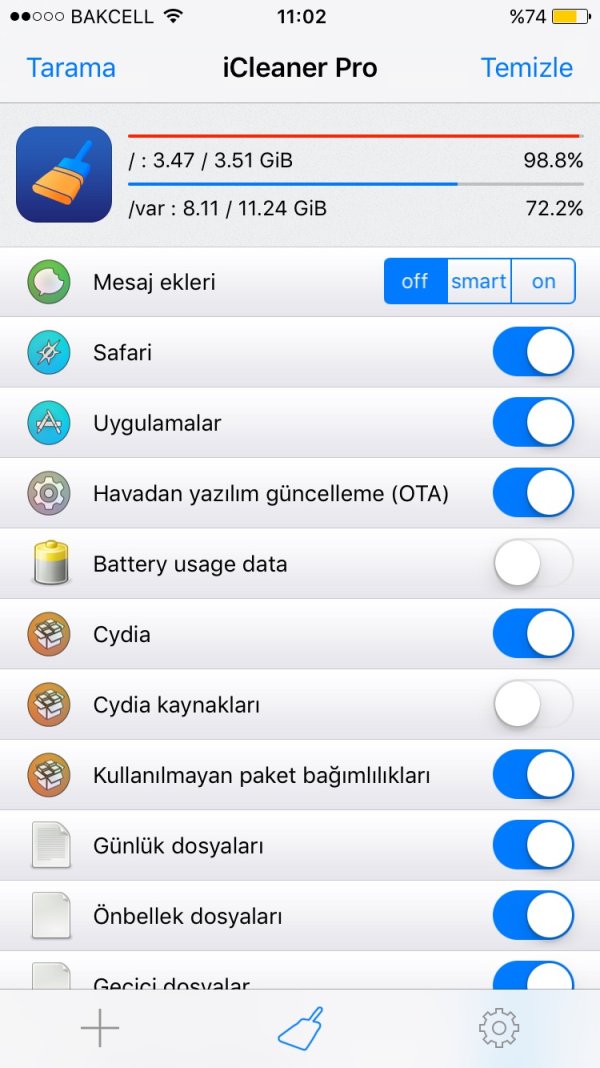Switch off the Cydia toggle
The width and height of the screenshot is (600, 1068).
tap(533, 634)
